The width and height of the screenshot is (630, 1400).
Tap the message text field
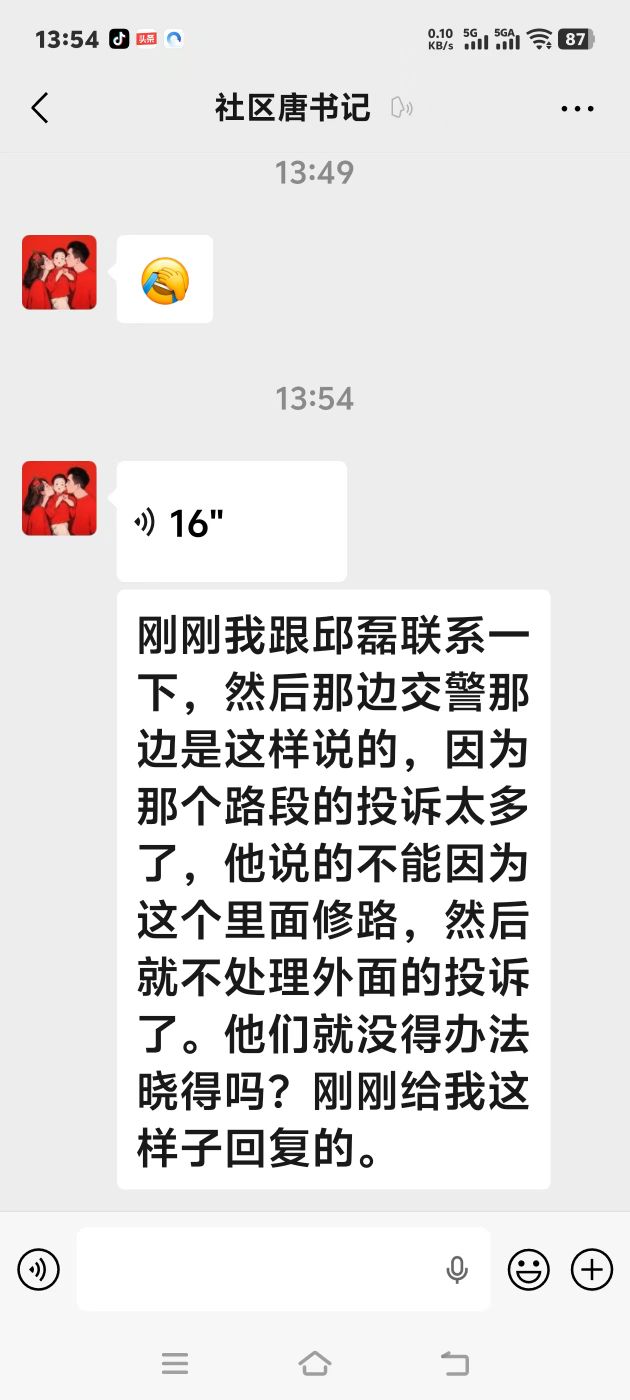(283, 1269)
